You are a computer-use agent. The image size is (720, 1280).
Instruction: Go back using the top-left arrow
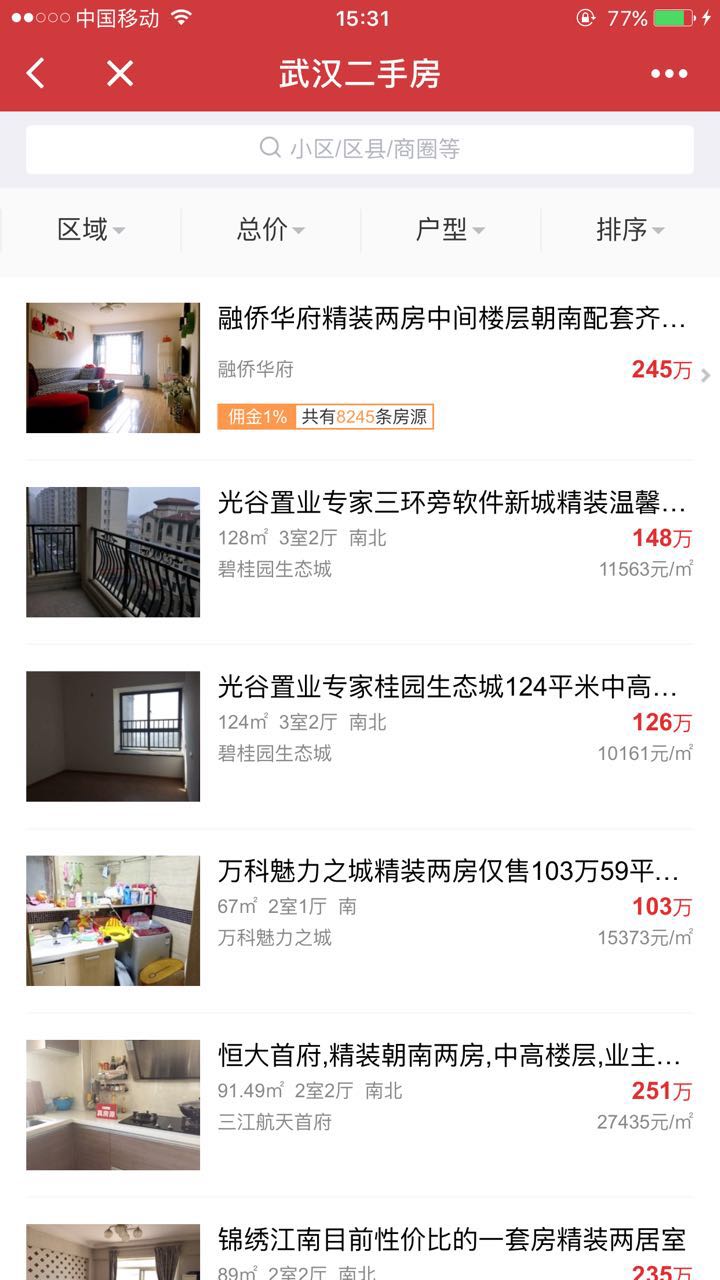(x=36, y=73)
